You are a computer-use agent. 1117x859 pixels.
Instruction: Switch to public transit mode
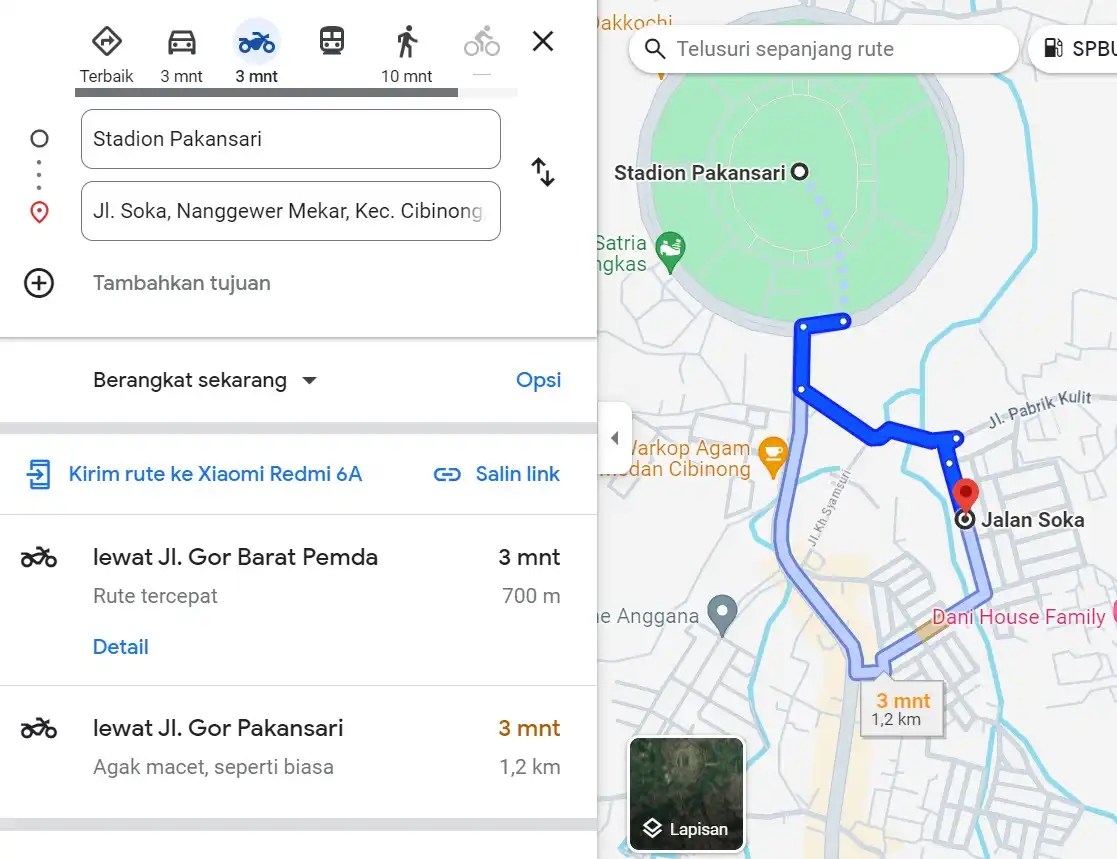331,42
